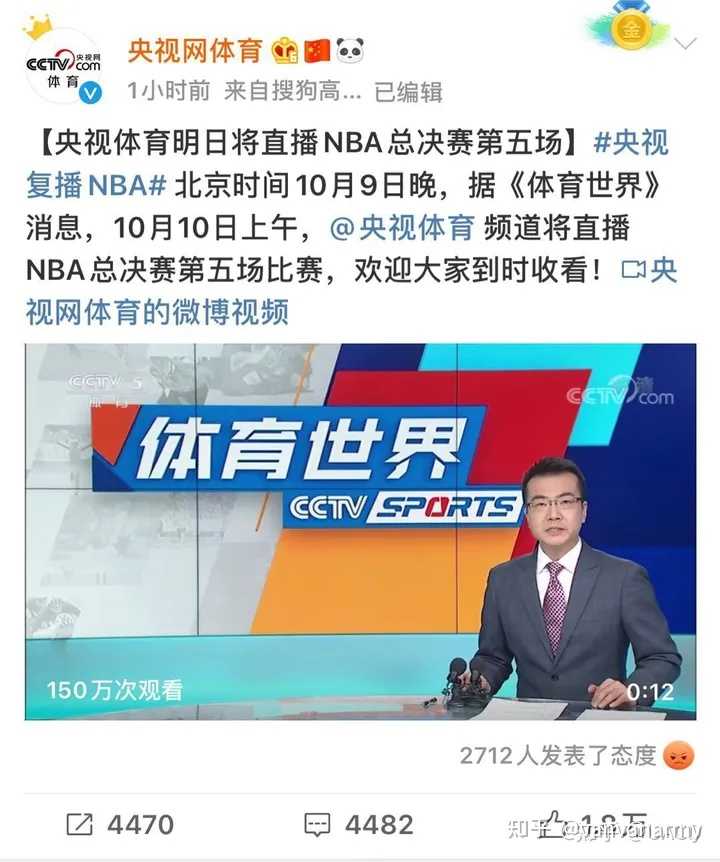
Task: Open 央视网体育 profile avatar
Action: (x=63, y=66)
